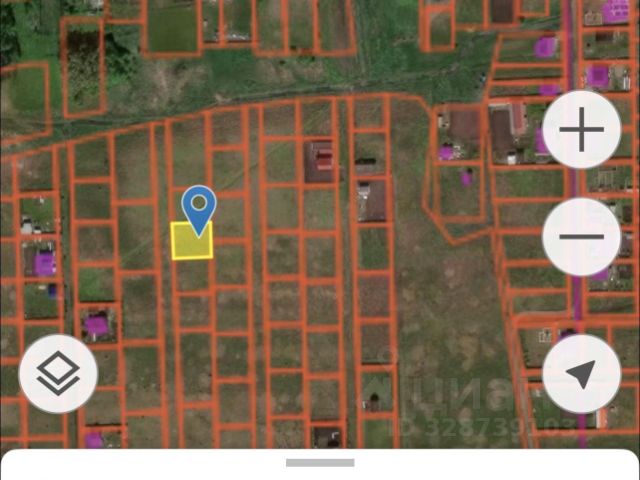The image size is (640, 480).
Task: Zoom out of the map
Action: click(581, 237)
